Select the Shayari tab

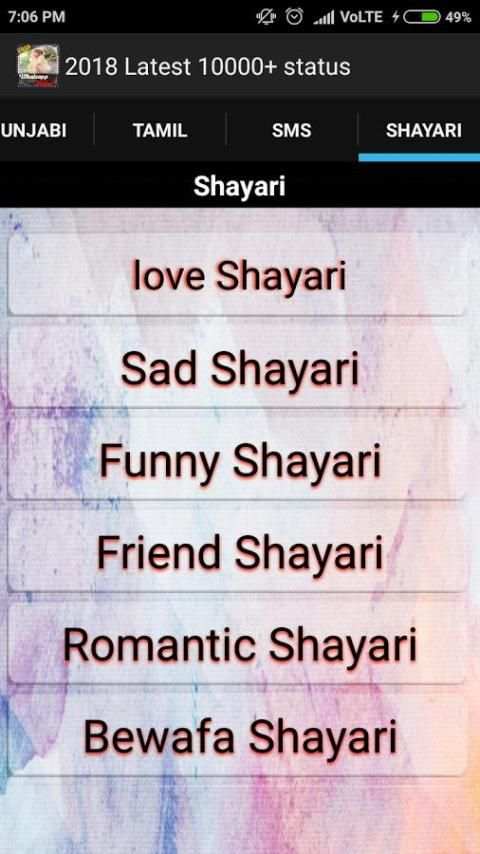click(419, 130)
